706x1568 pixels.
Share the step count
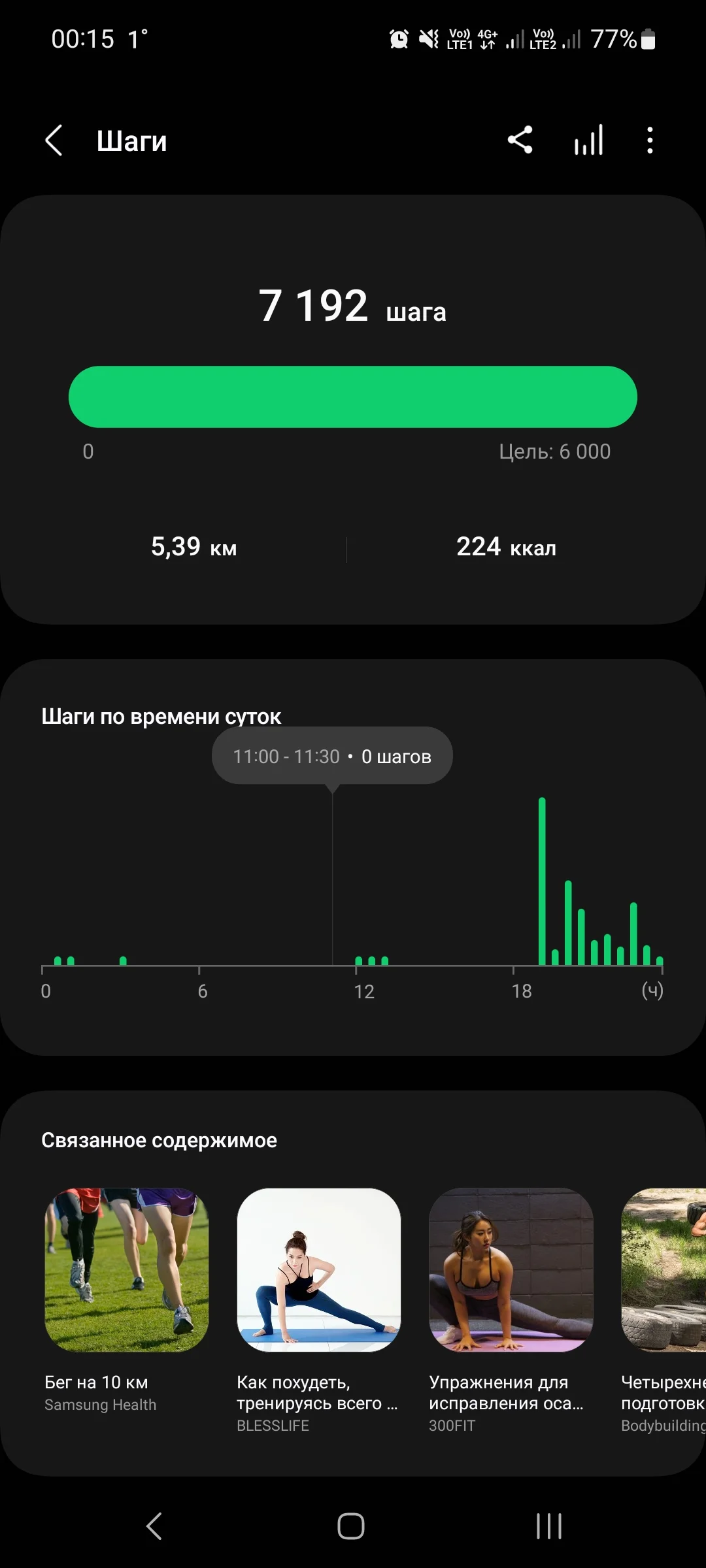click(x=520, y=140)
